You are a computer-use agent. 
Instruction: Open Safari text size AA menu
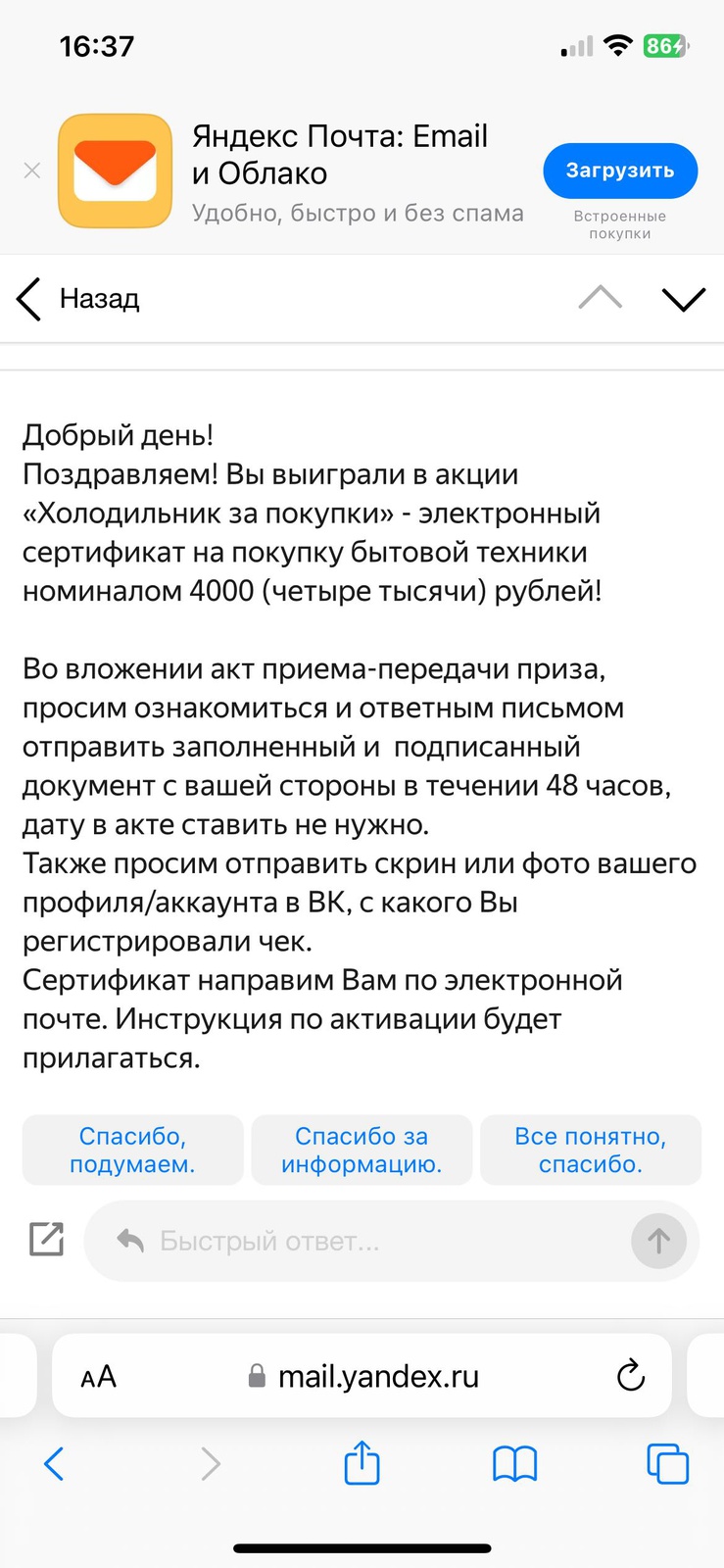click(98, 1377)
